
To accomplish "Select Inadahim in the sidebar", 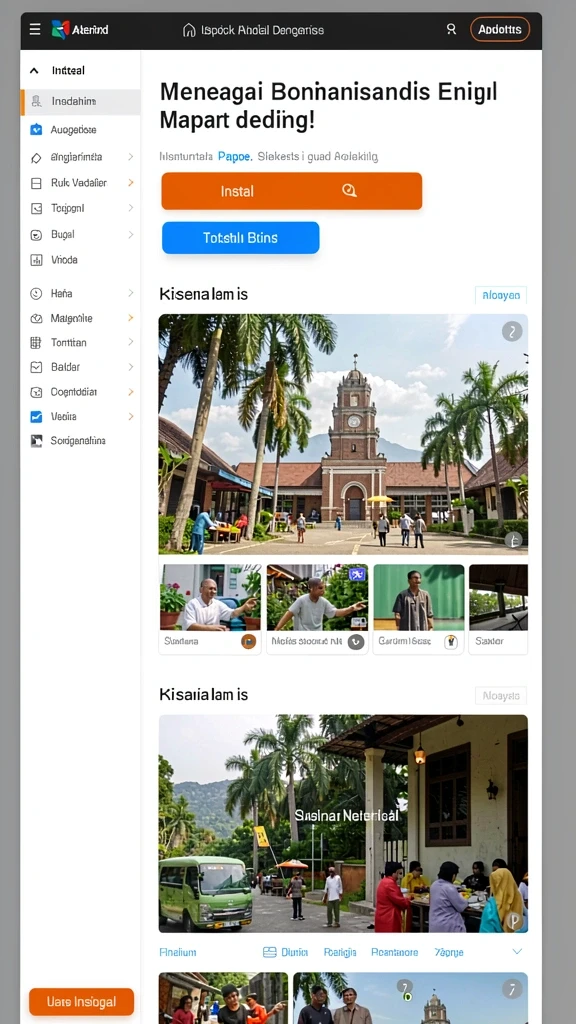I will 80,101.
